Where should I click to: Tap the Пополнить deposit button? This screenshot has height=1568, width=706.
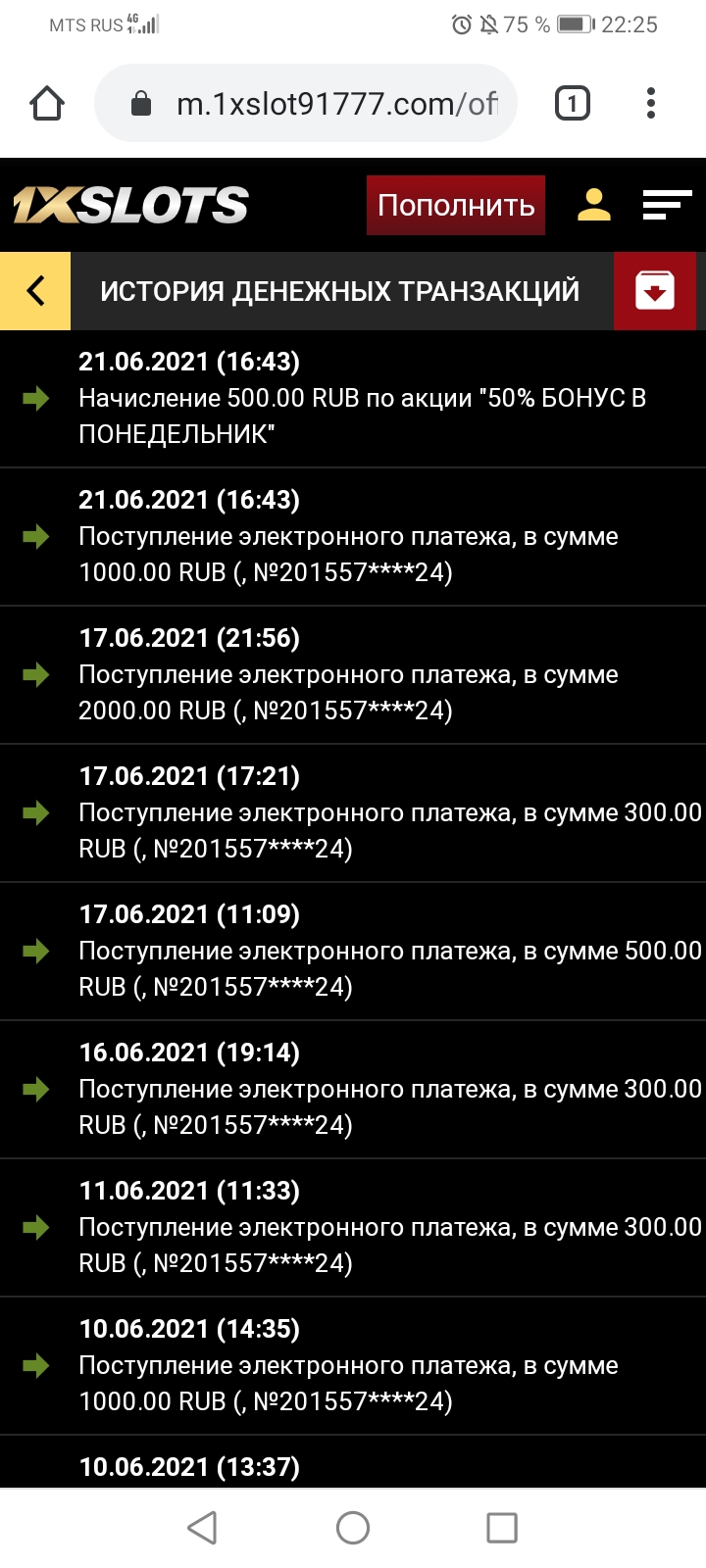coord(456,205)
